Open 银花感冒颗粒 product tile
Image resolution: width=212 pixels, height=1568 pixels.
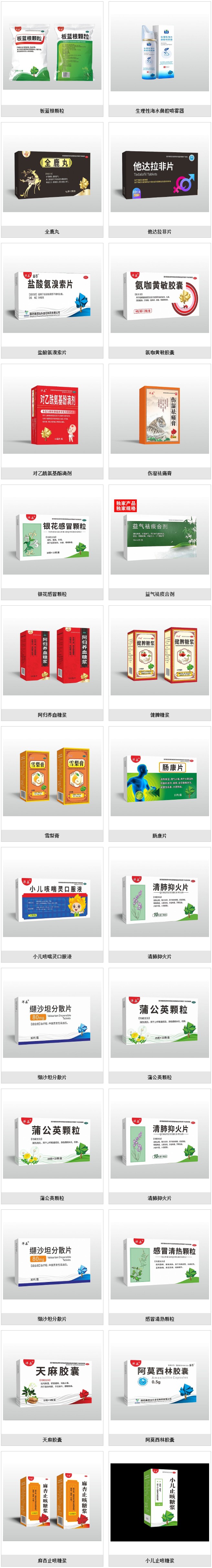coord(52,536)
